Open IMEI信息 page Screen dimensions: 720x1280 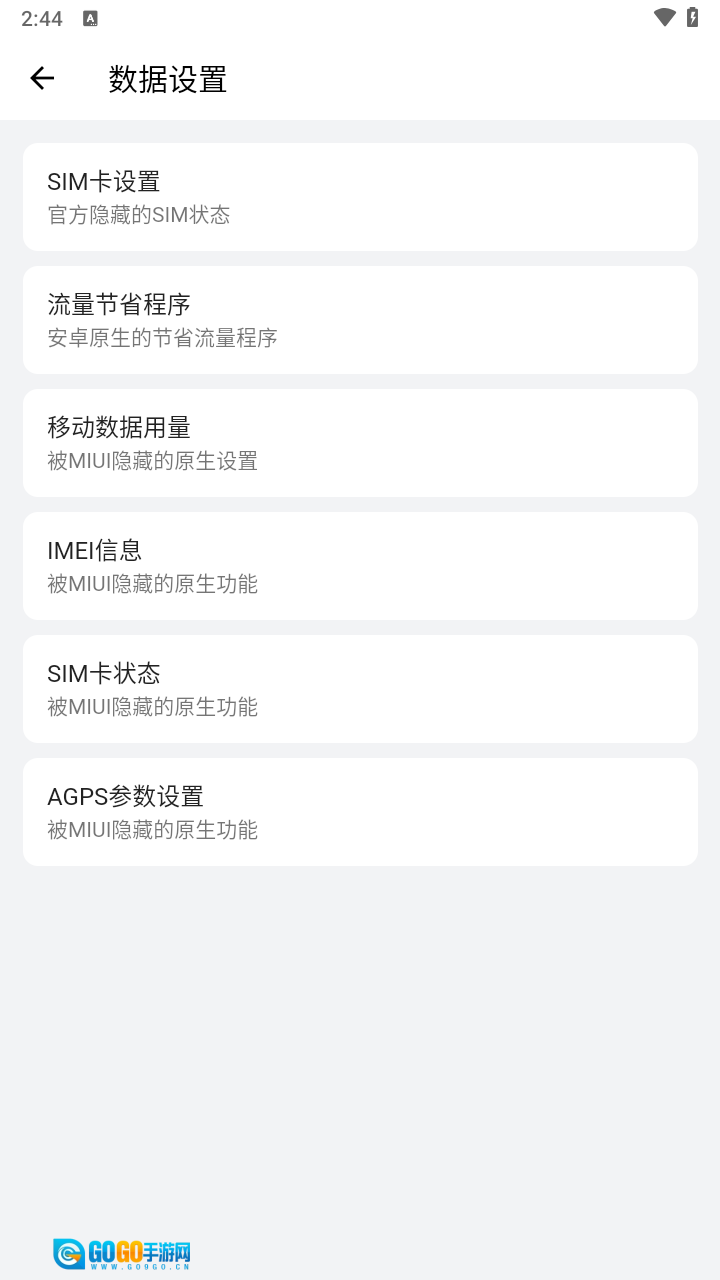tap(360, 565)
